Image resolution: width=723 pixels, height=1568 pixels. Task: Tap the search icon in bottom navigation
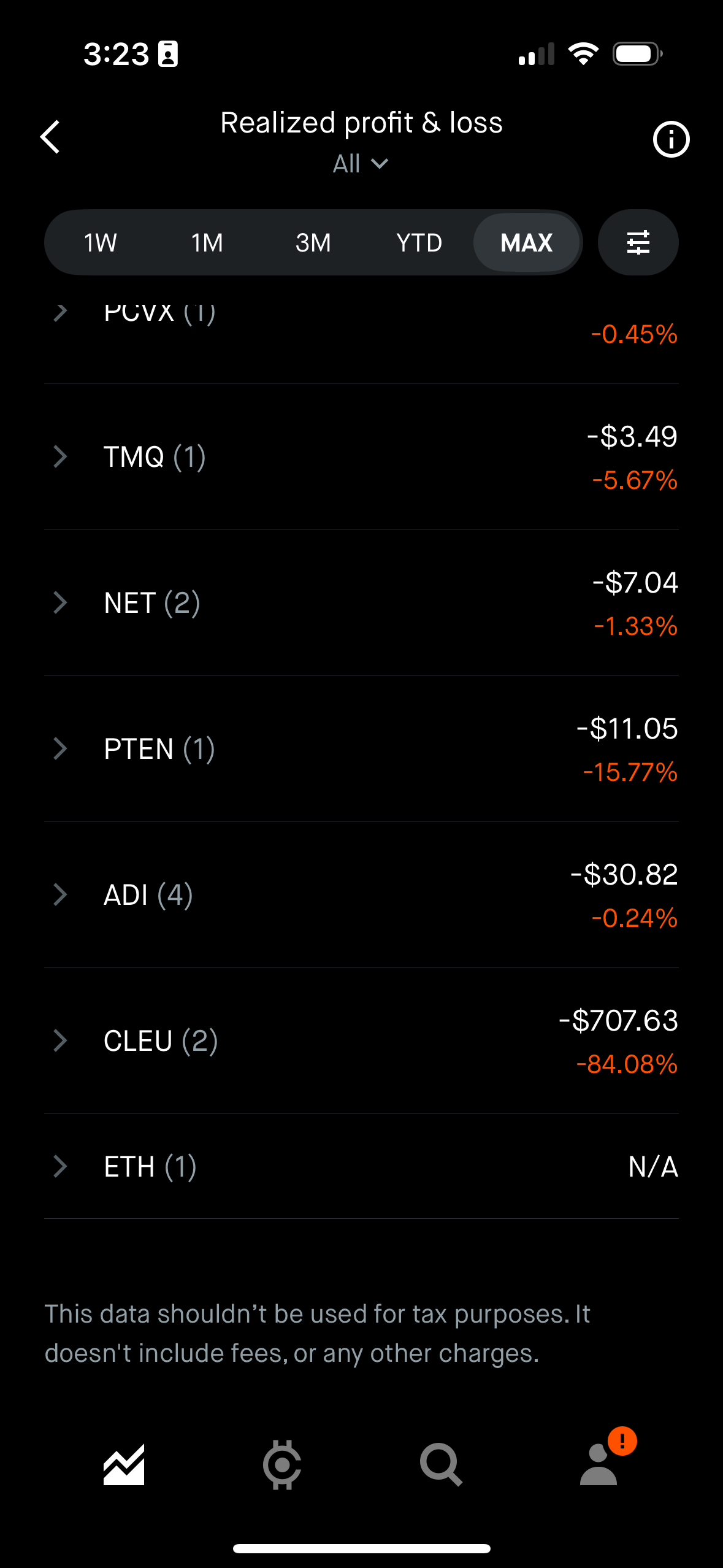click(440, 1465)
